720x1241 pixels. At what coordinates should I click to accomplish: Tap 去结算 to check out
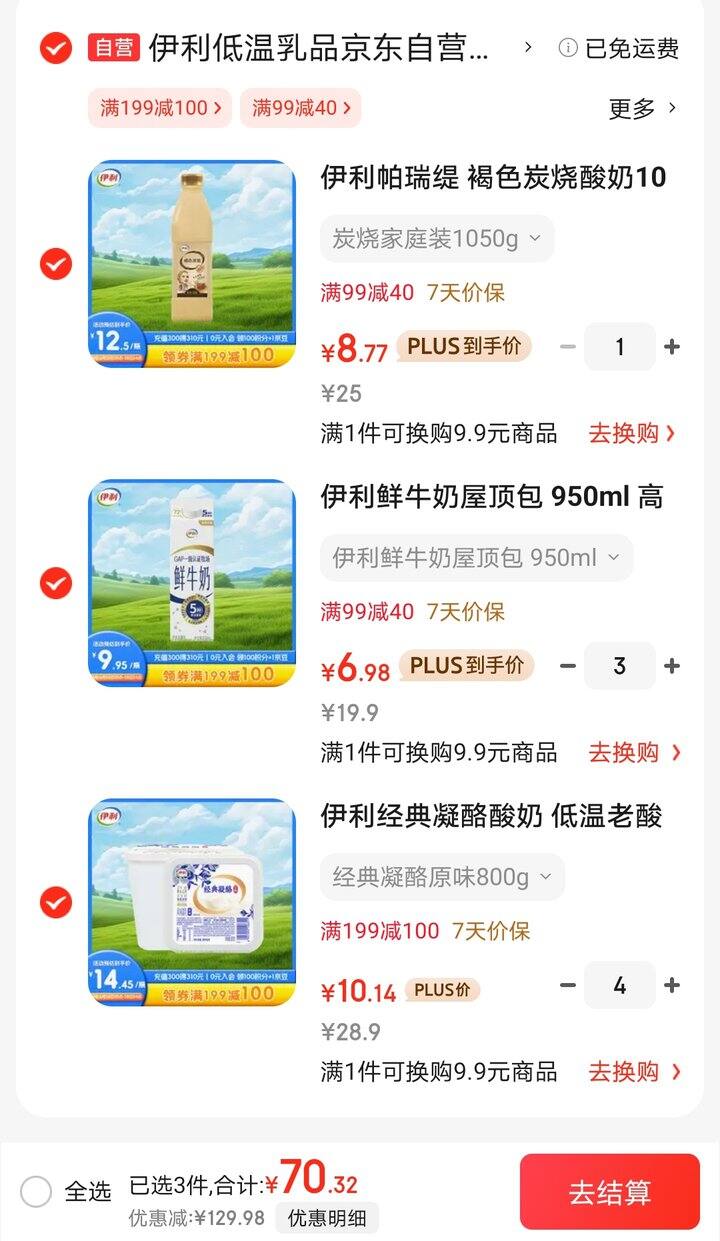pos(610,1192)
